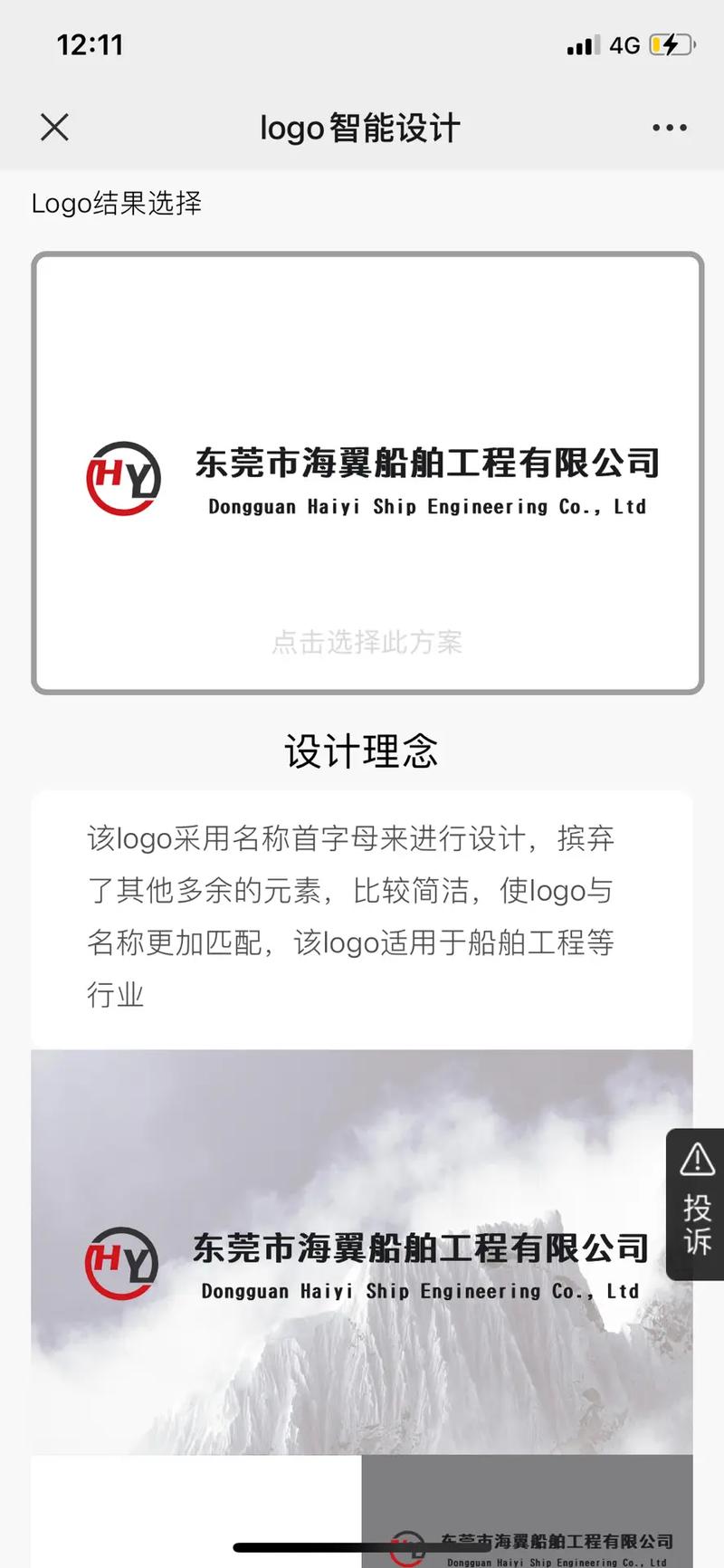This screenshot has width=724, height=1568.
Task: Click the Logo结果选择 section header
Action: [x=116, y=205]
